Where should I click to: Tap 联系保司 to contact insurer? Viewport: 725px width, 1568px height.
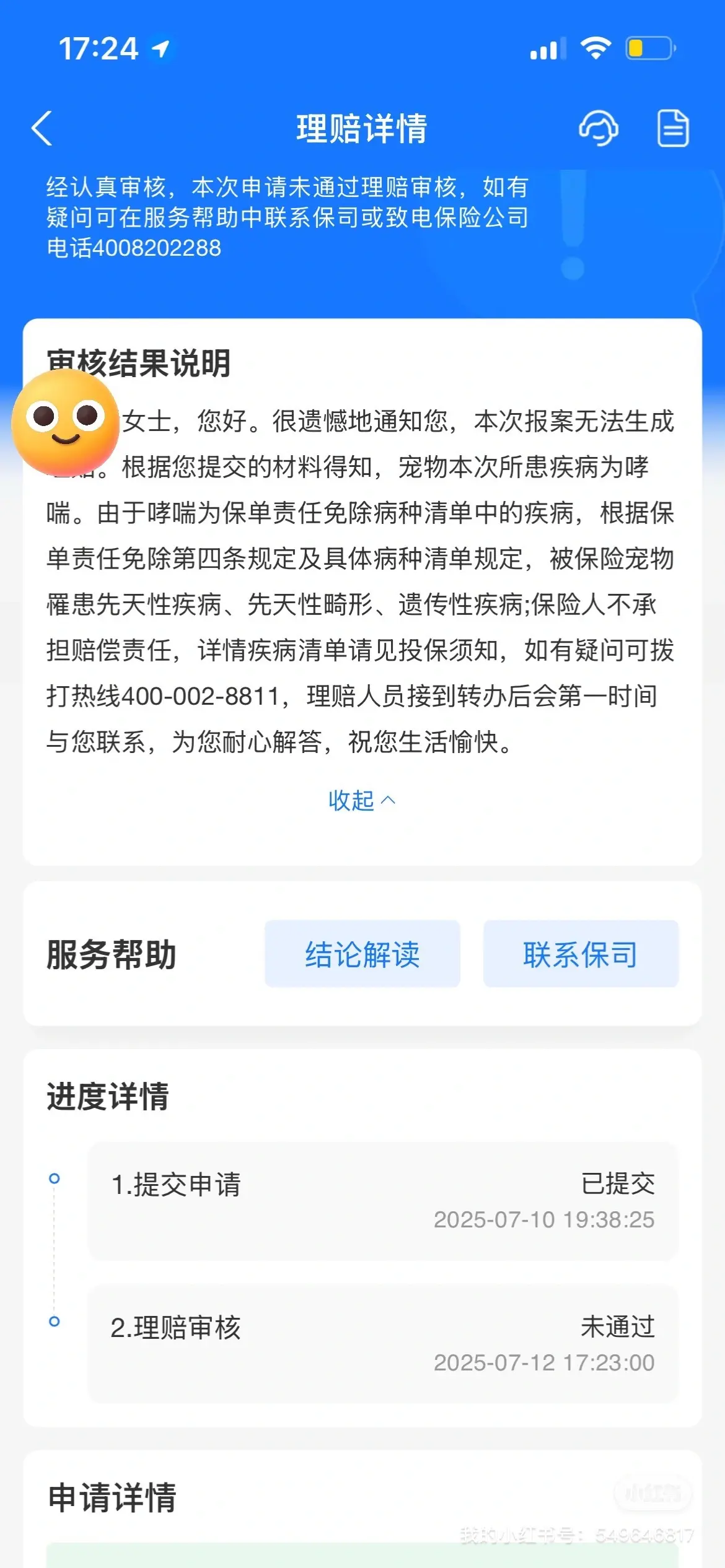[x=581, y=954]
